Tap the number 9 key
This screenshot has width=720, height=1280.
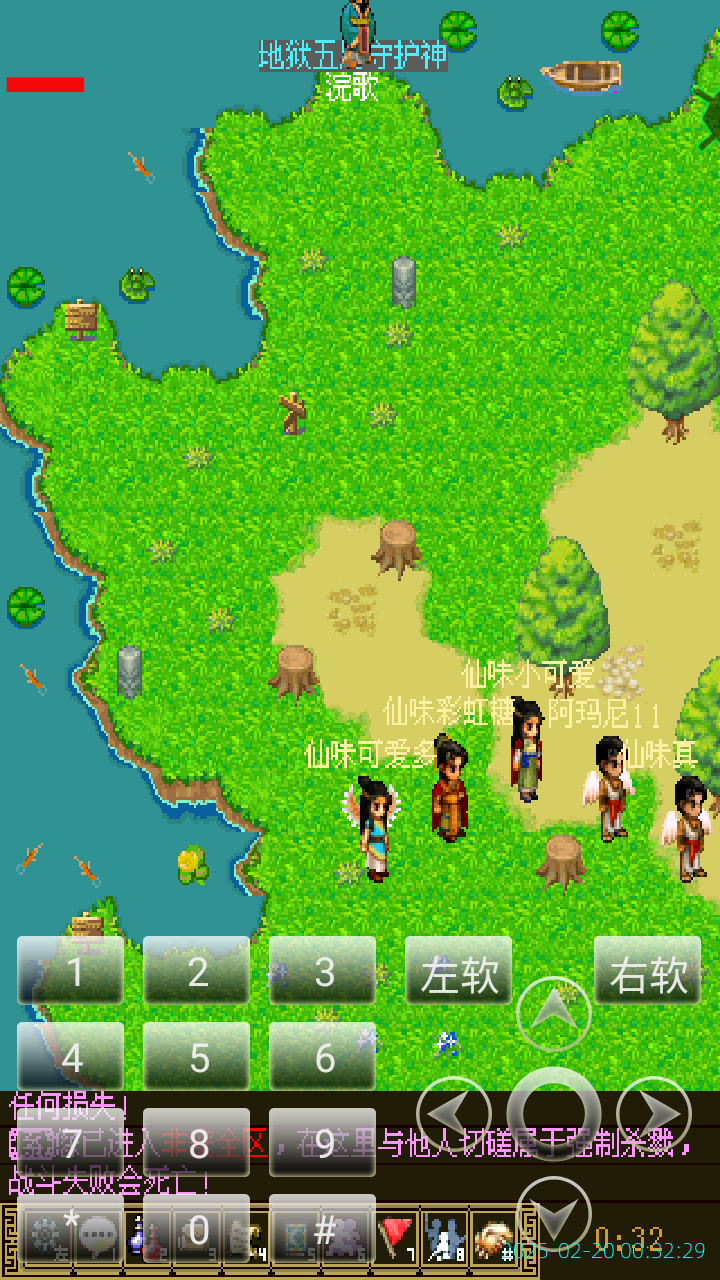tap(323, 1142)
